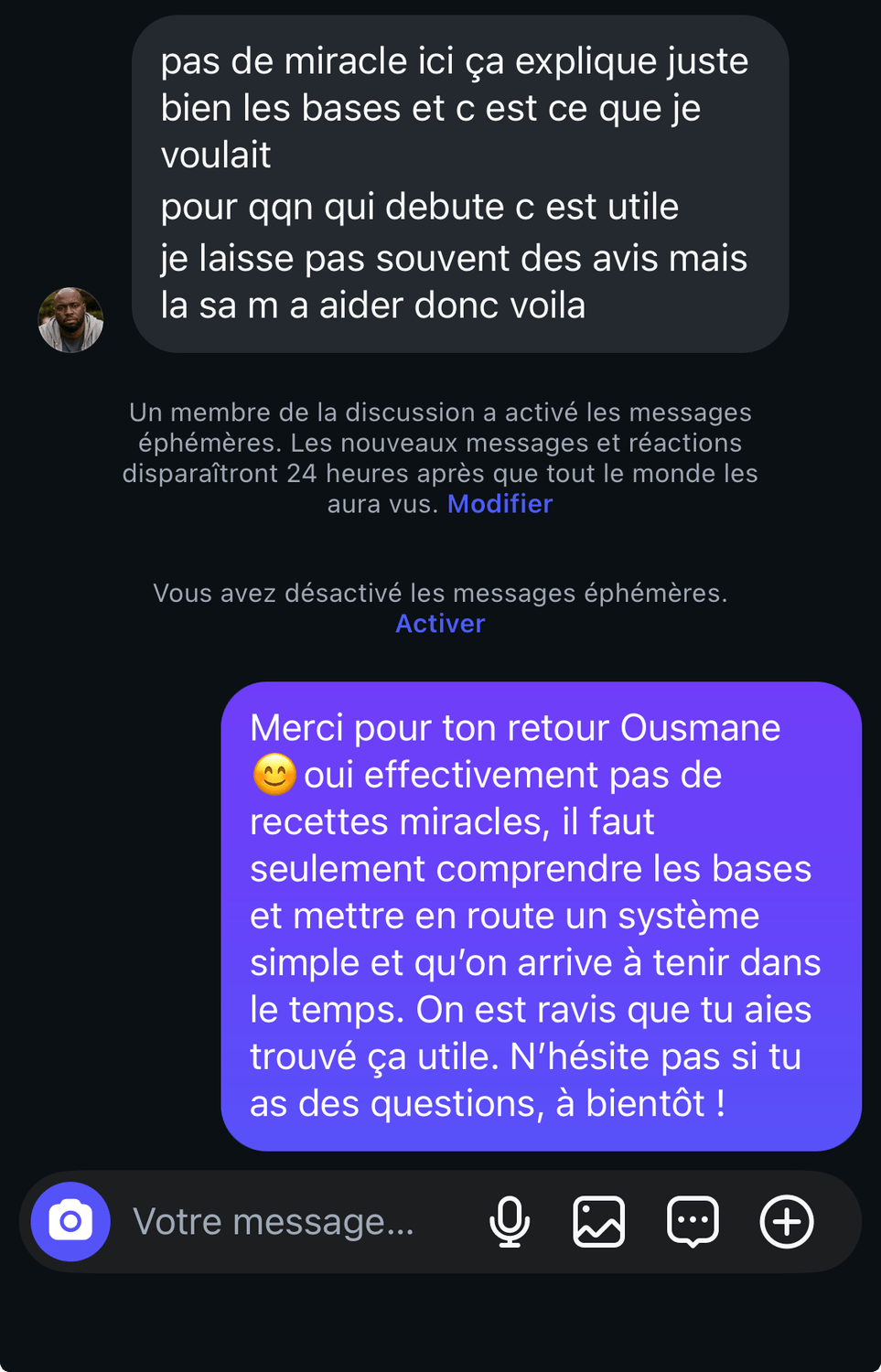The width and height of the screenshot is (881, 1372).
Task: Open more options with the plus icon
Action: 787,1222
